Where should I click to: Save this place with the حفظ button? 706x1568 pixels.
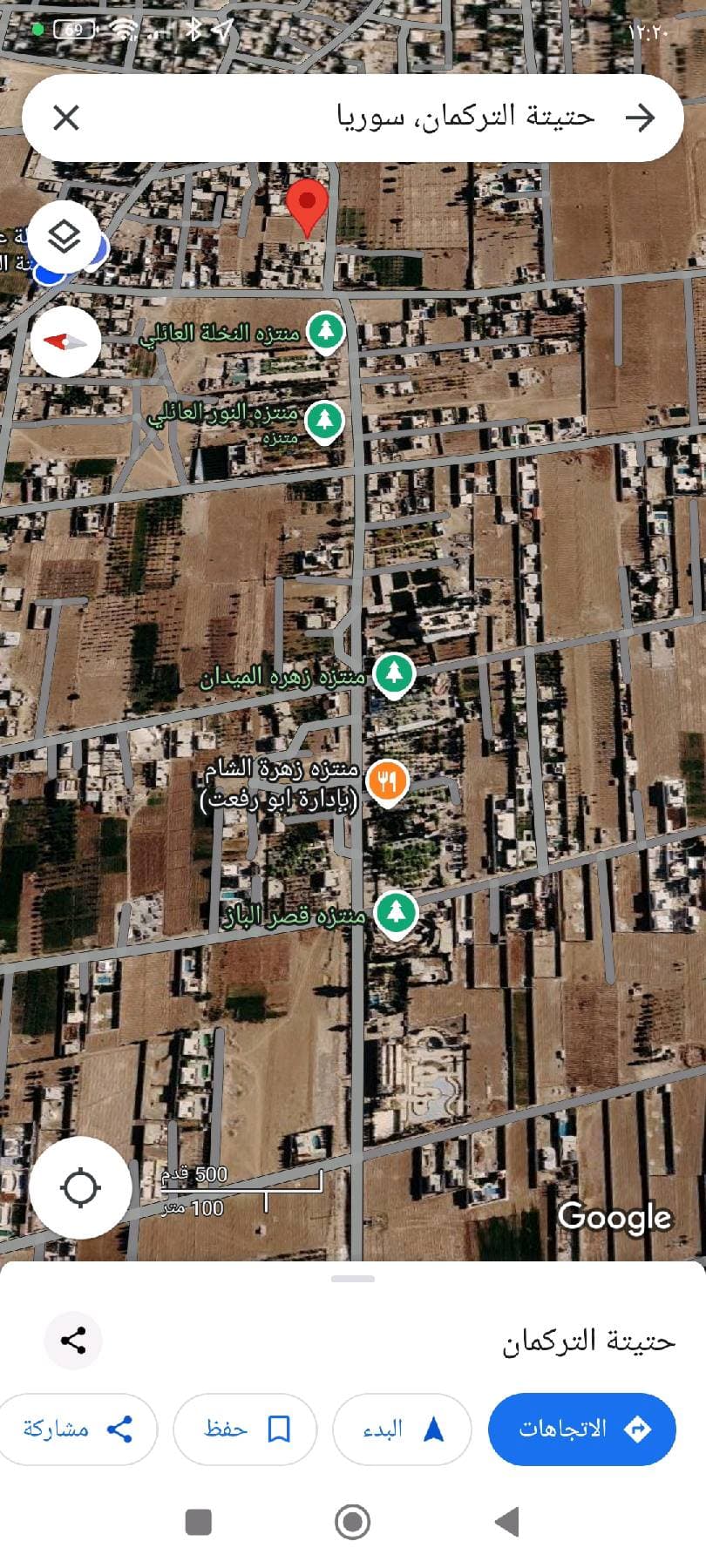(245, 1429)
